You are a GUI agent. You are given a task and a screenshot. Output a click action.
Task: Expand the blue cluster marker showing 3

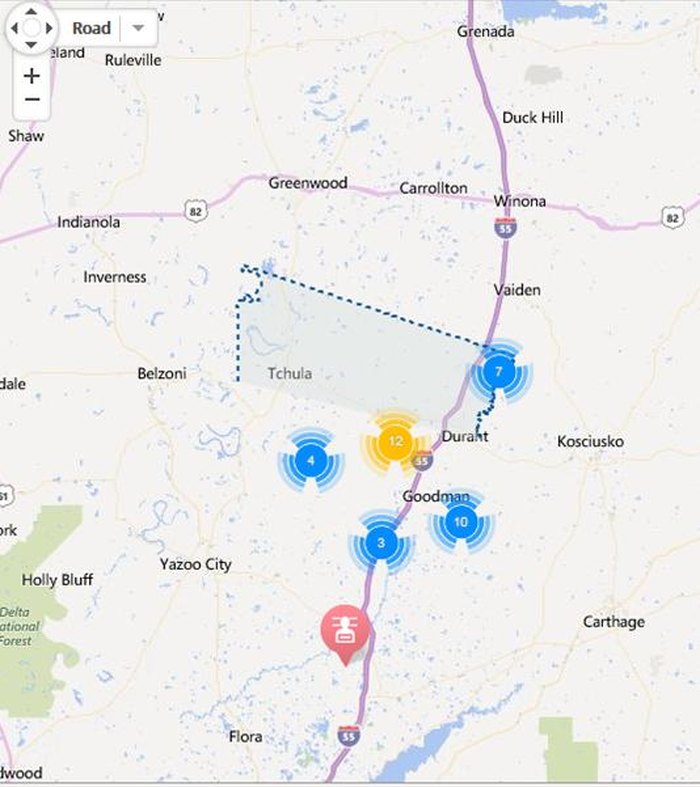point(380,544)
